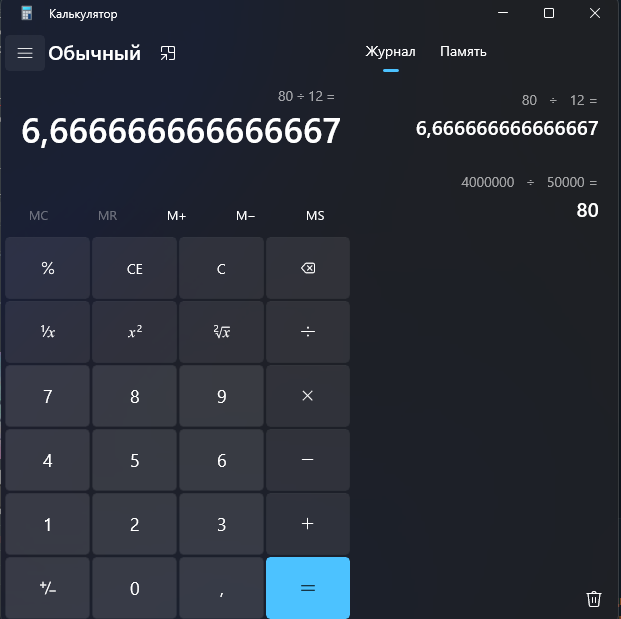
Task: Close the Калькулятор window
Action: click(x=596, y=13)
